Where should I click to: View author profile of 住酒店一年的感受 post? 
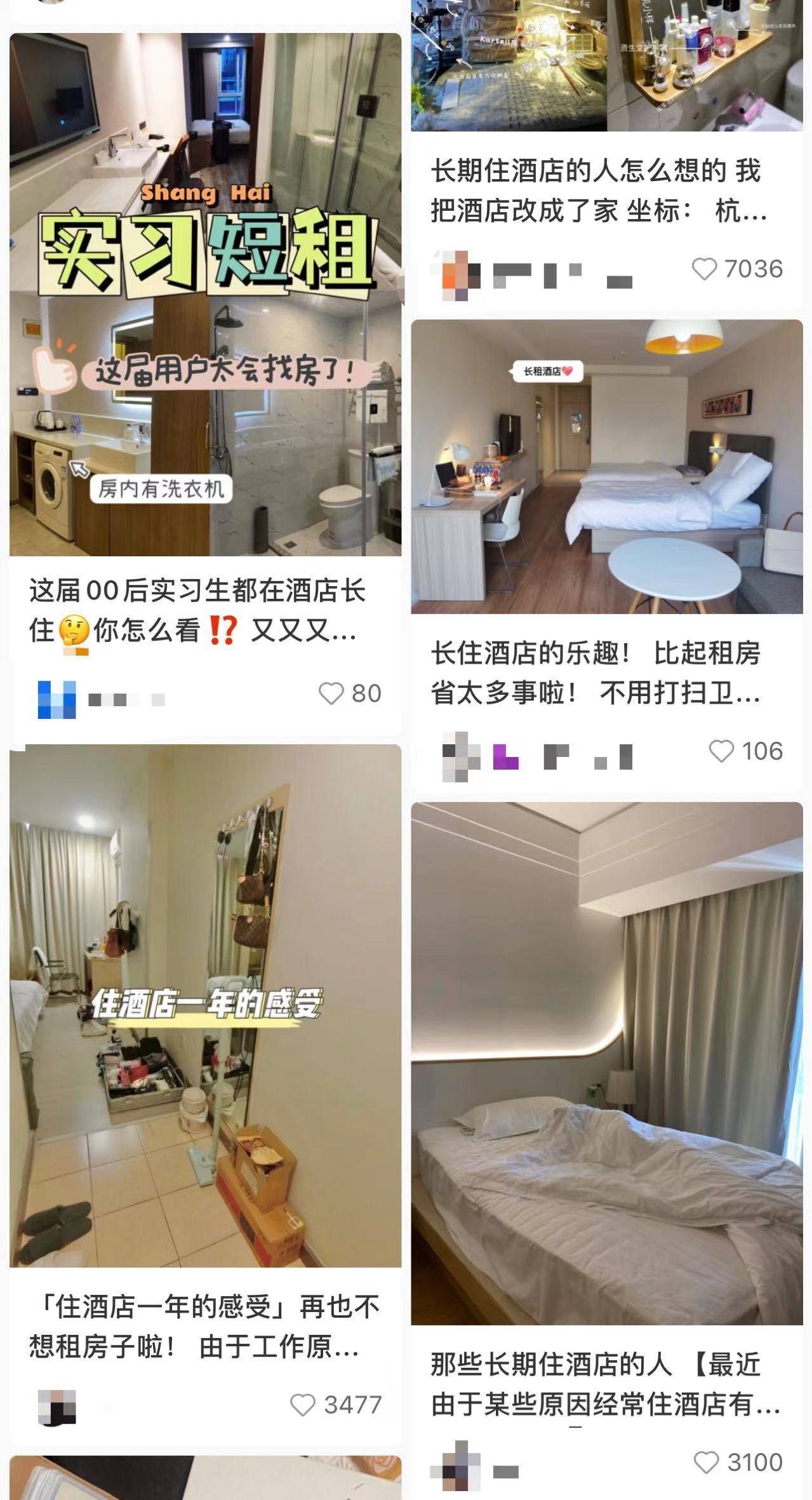[x=57, y=1406]
